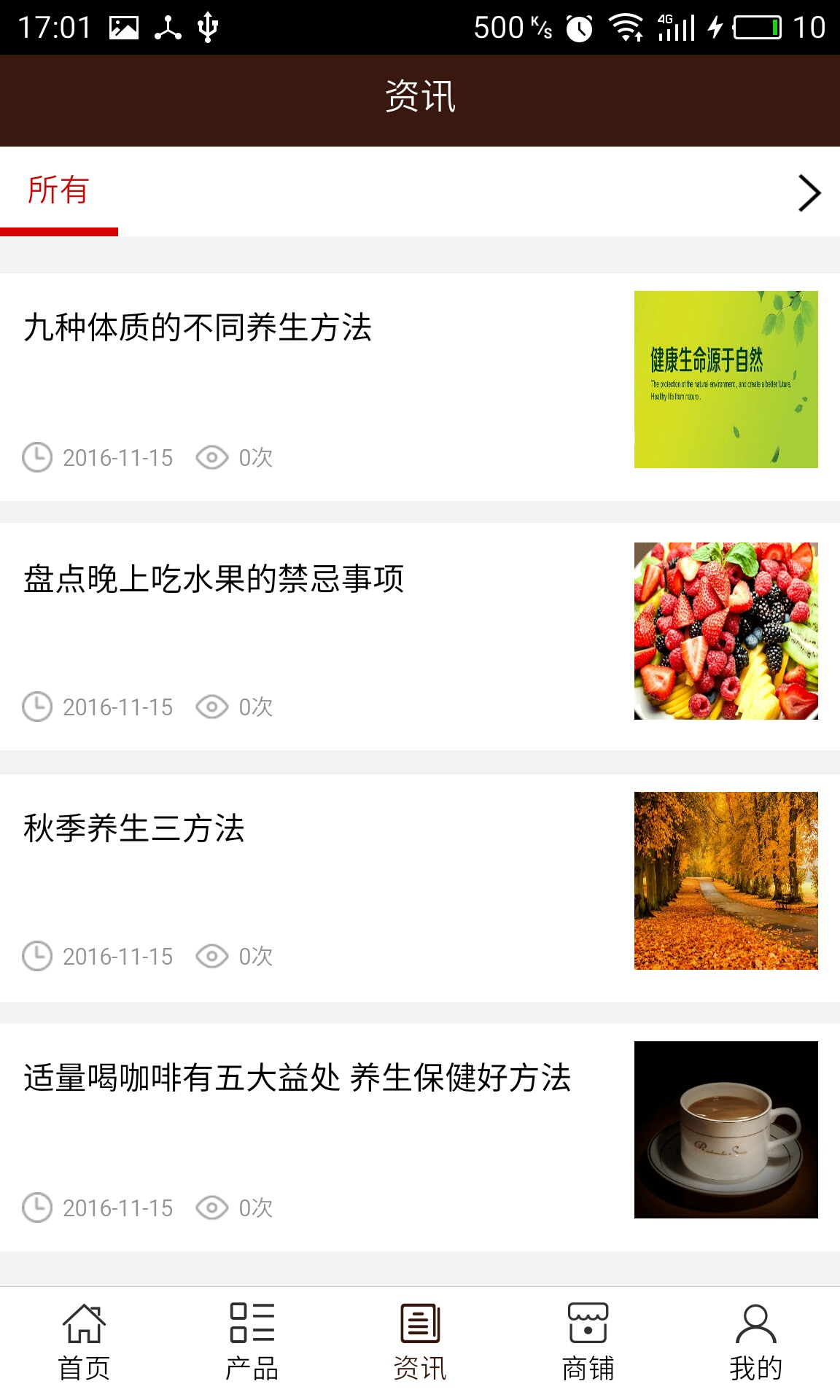Read 盘点晚上吃水果的禁忌事项 article
This screenshot has width=840, height=1400.
coord(214,579)
